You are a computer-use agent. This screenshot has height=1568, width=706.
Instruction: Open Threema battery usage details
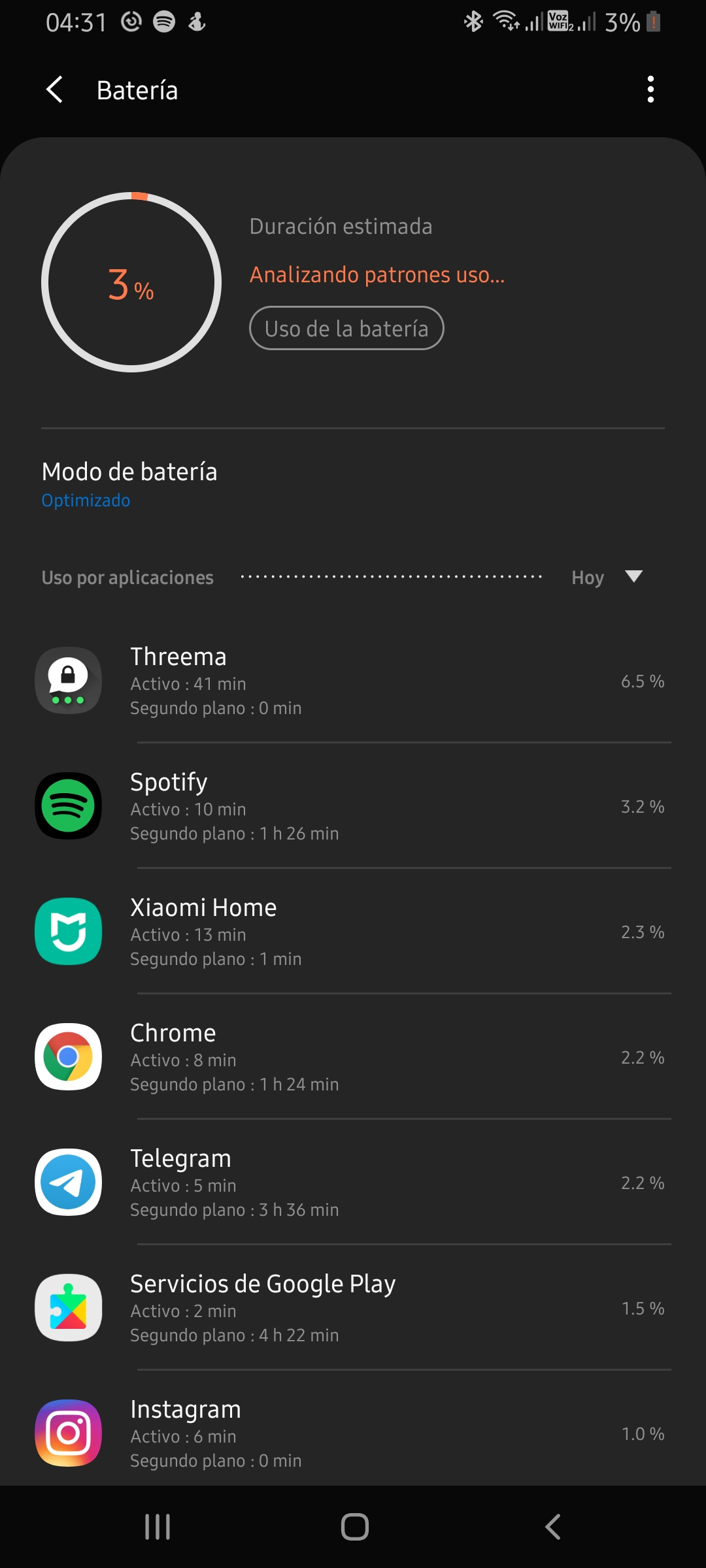353,681
